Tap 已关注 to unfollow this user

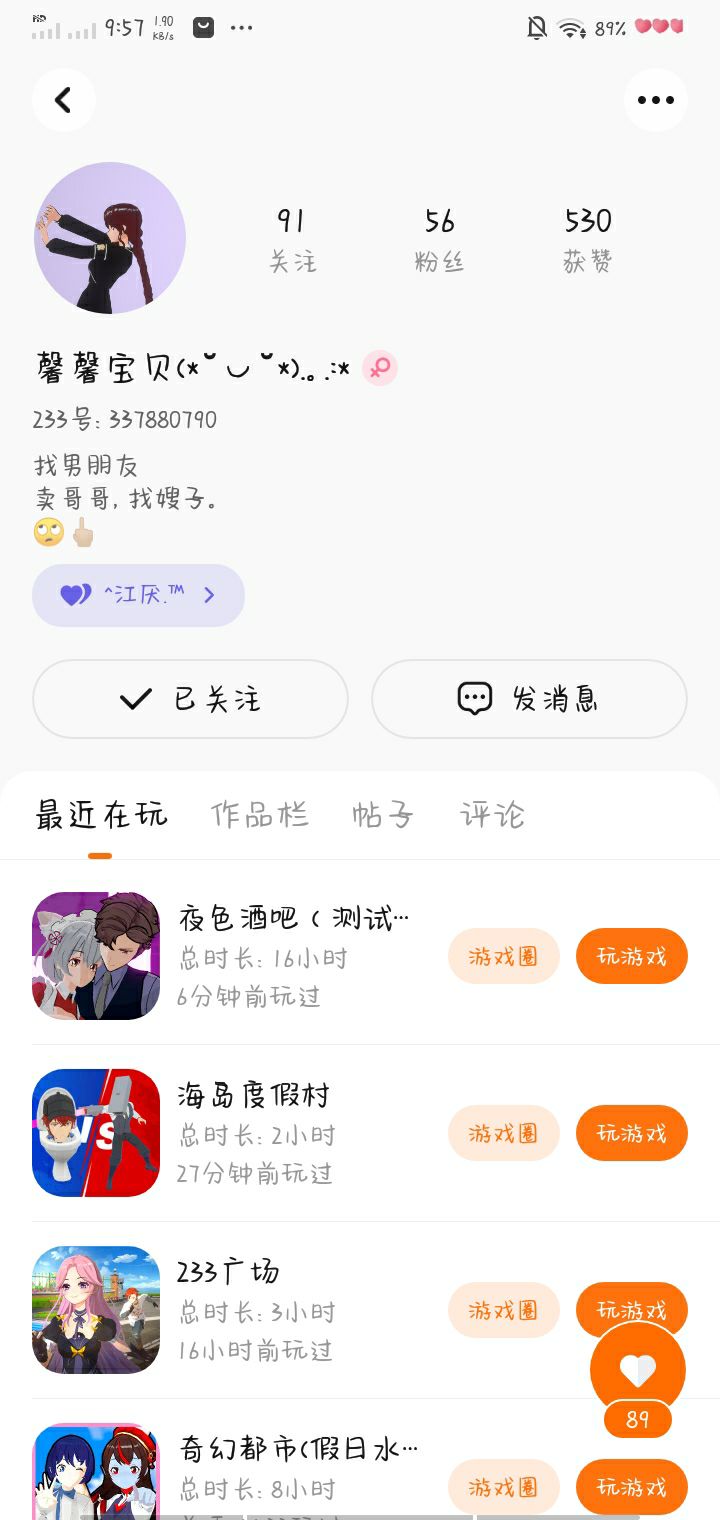190,699
